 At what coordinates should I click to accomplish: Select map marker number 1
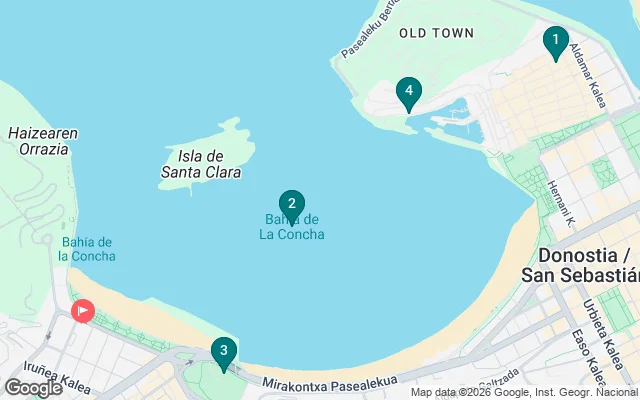(x=554, y=42)
